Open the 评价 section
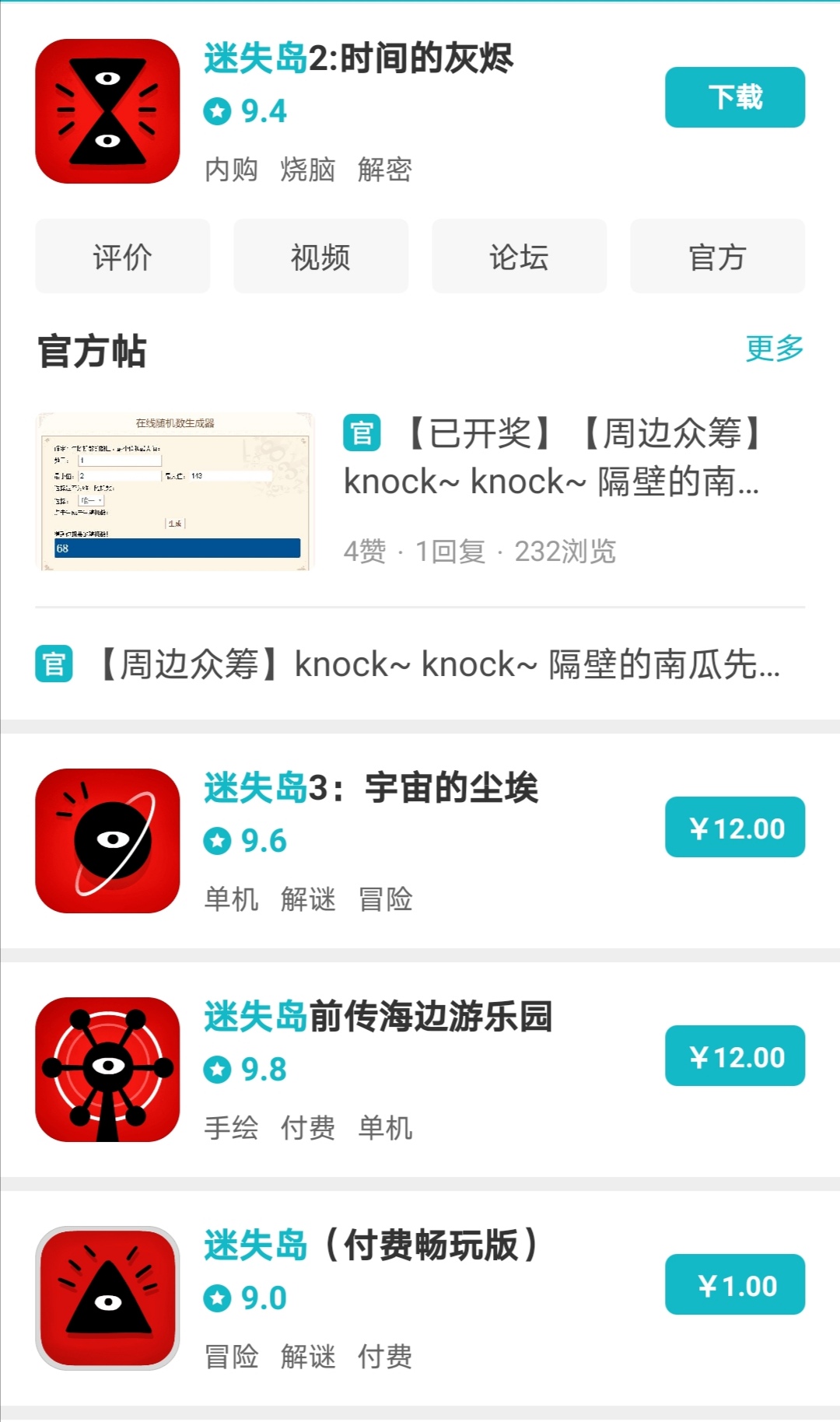840x1422 pixels. [122, 257]
